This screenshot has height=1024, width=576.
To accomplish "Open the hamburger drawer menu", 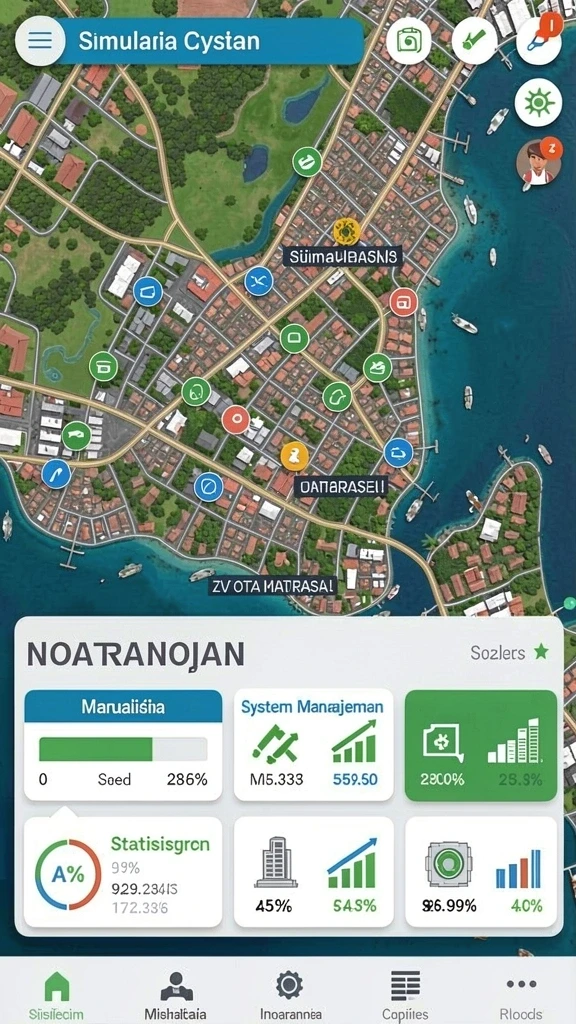I will coord(40,40).
